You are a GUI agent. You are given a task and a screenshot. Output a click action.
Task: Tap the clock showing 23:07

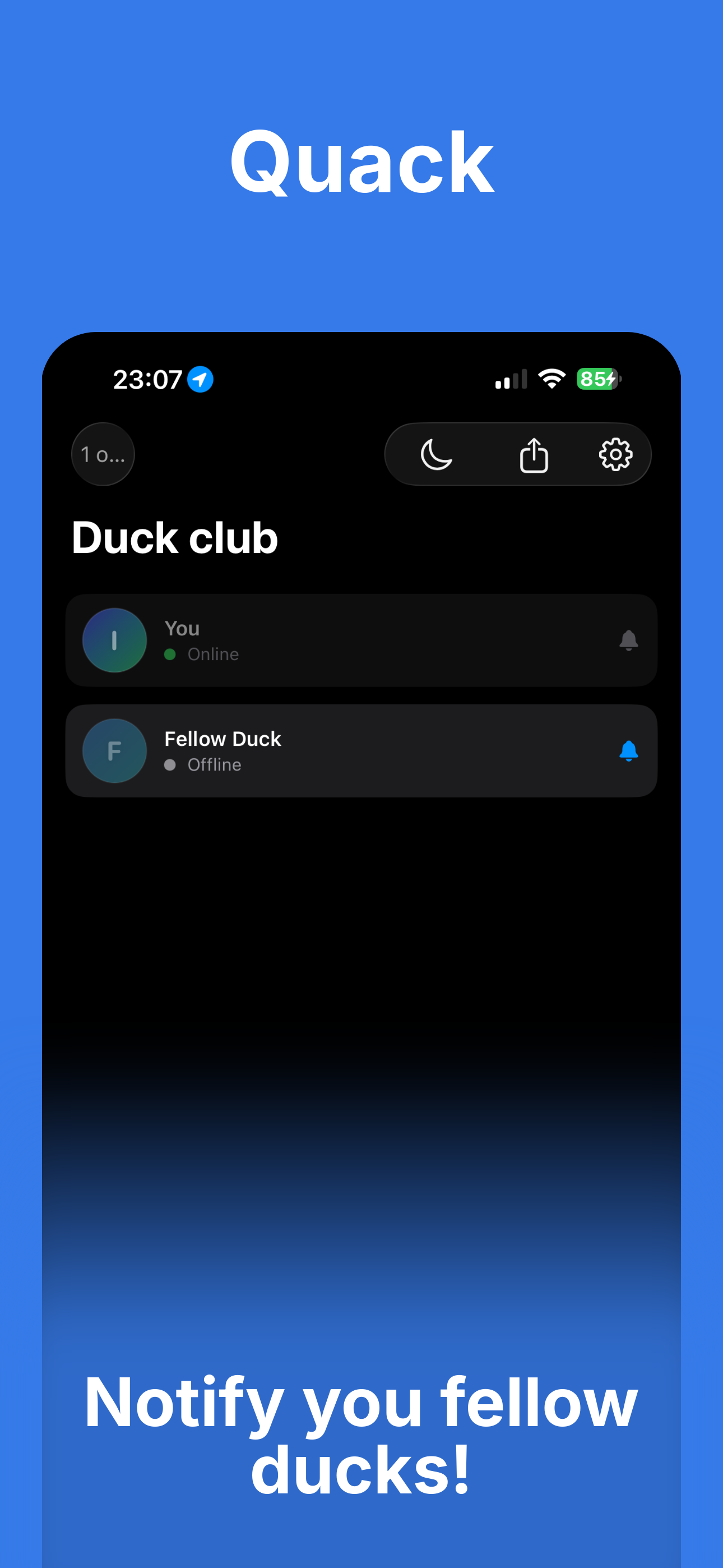click(x=146, y=379)
